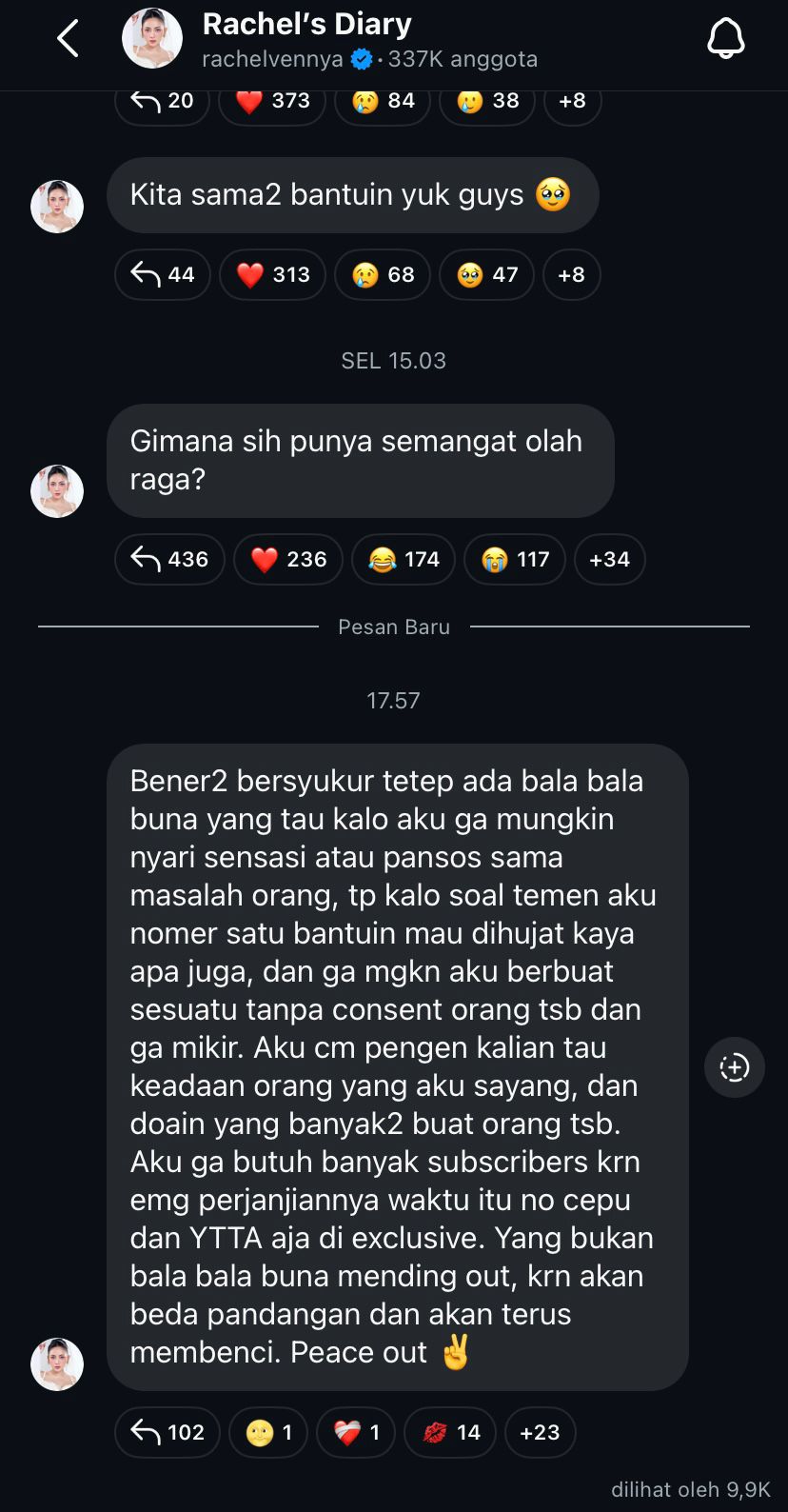Tap the reply arrow showing 44 replies
Image resolution: width=788 pixels, height=1512 pixels.
pyautogui.click(x=162, y=274)
